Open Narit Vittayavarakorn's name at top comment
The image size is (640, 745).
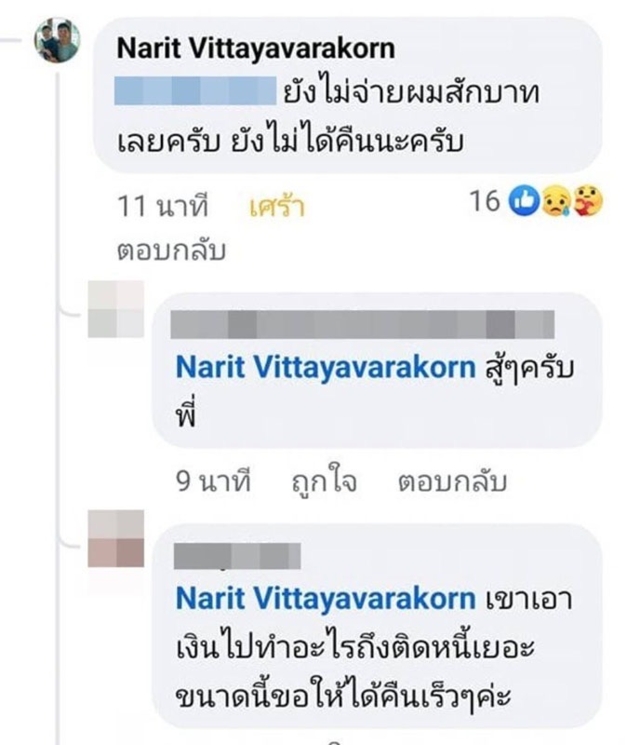[255, 48]
